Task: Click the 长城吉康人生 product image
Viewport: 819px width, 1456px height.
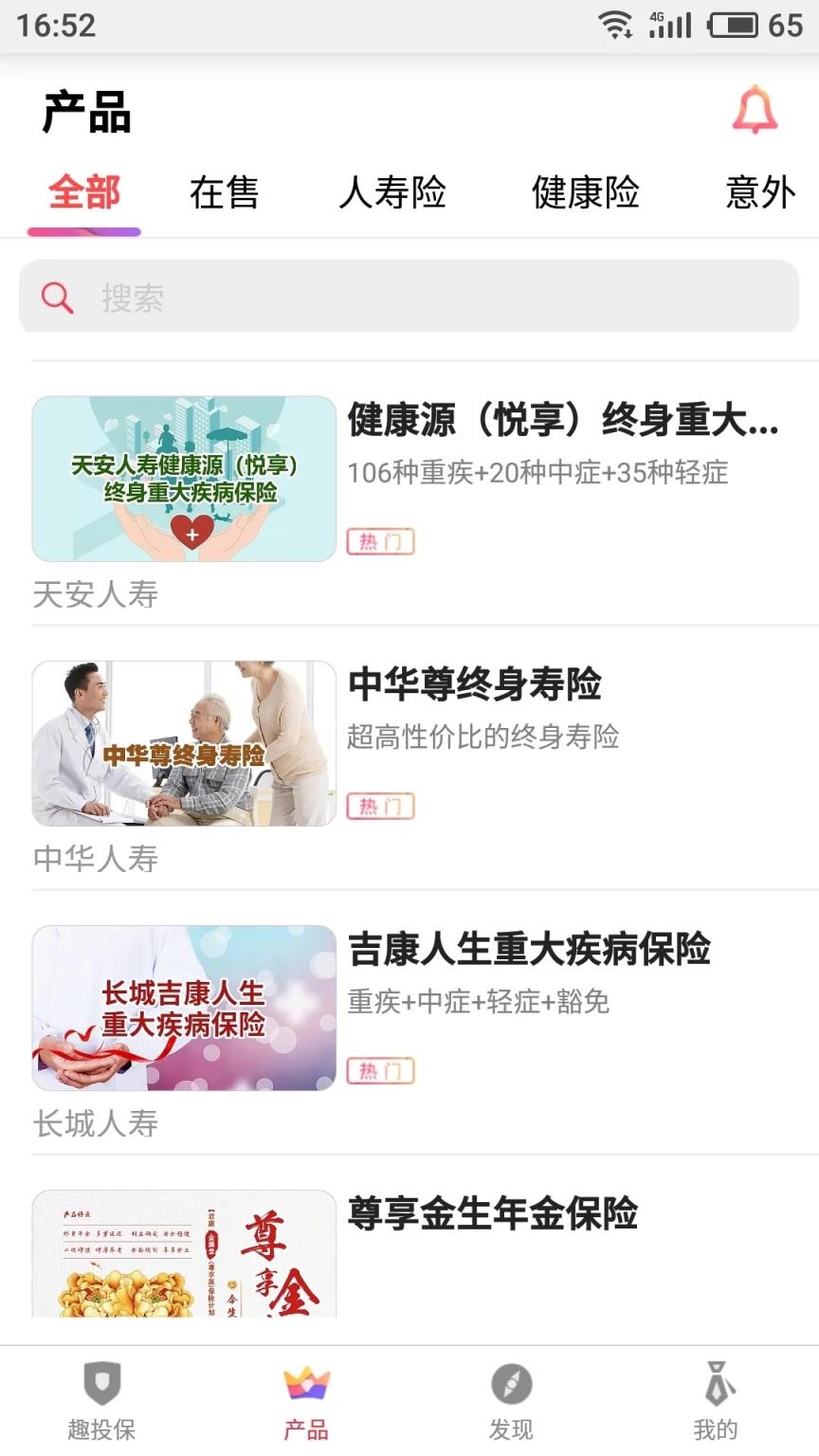Action: click(183, 1007)
